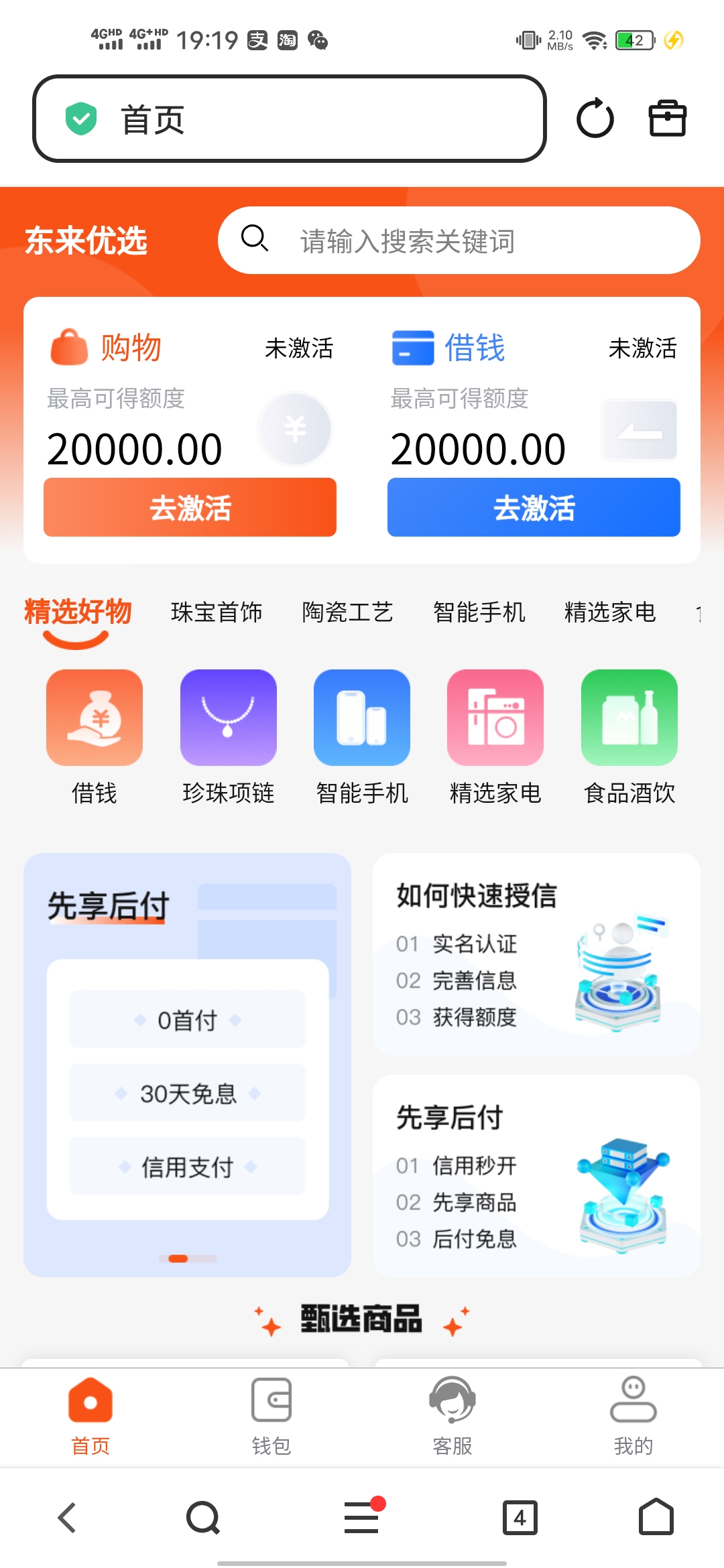Go to the 钱包 bottom tab

[271, 1415]
